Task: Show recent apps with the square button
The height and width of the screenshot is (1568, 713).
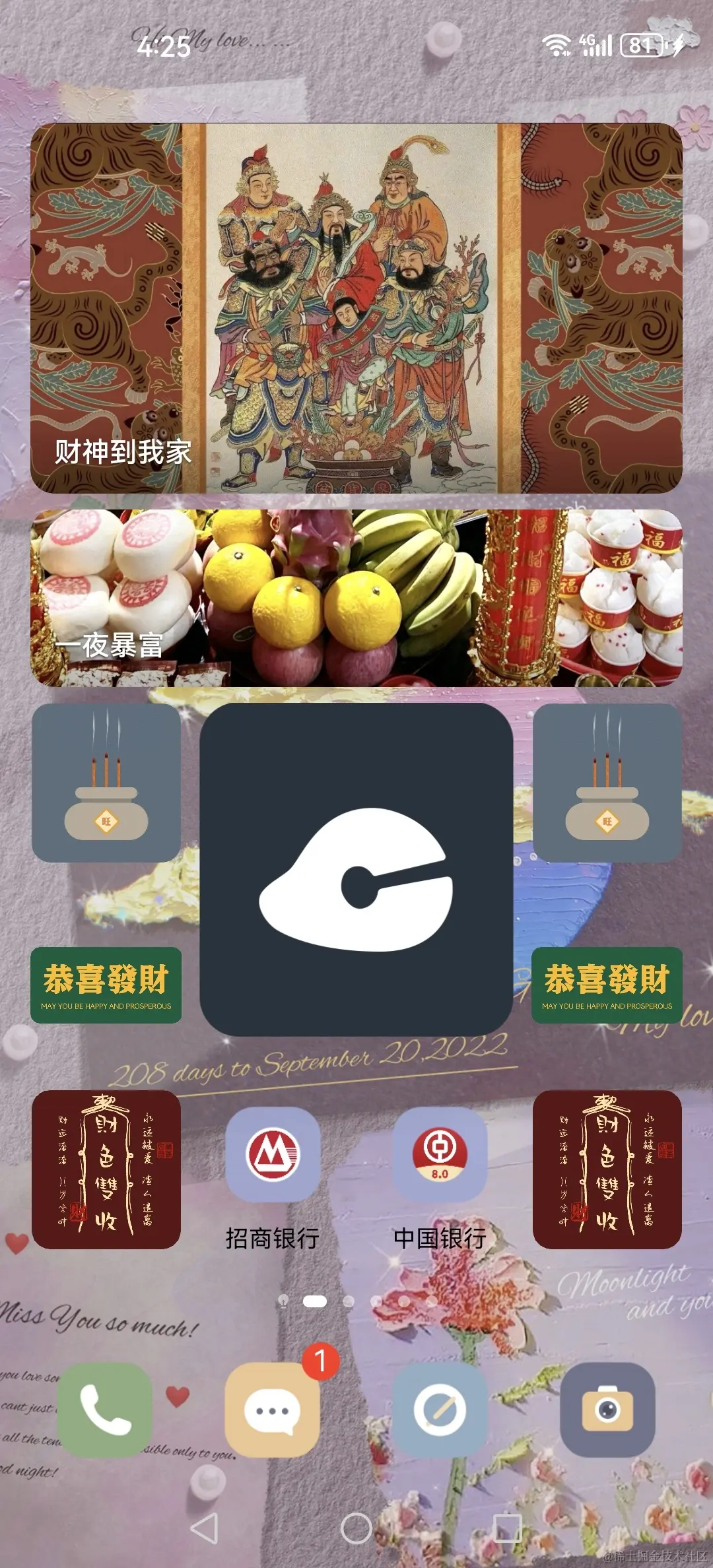Action: (508, 1527)
